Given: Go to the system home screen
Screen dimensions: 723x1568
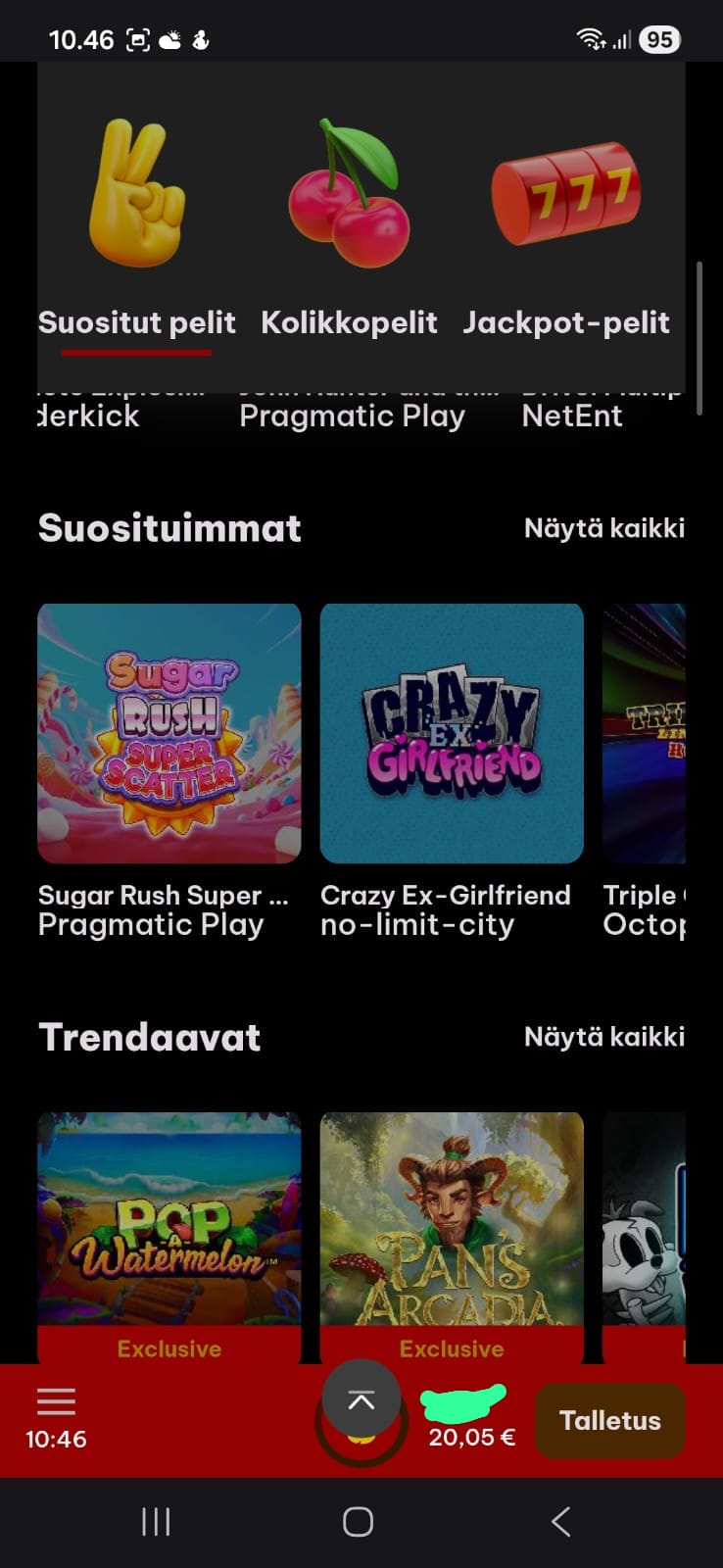Looking at the screenshot, I should [x=358, y=1522].
